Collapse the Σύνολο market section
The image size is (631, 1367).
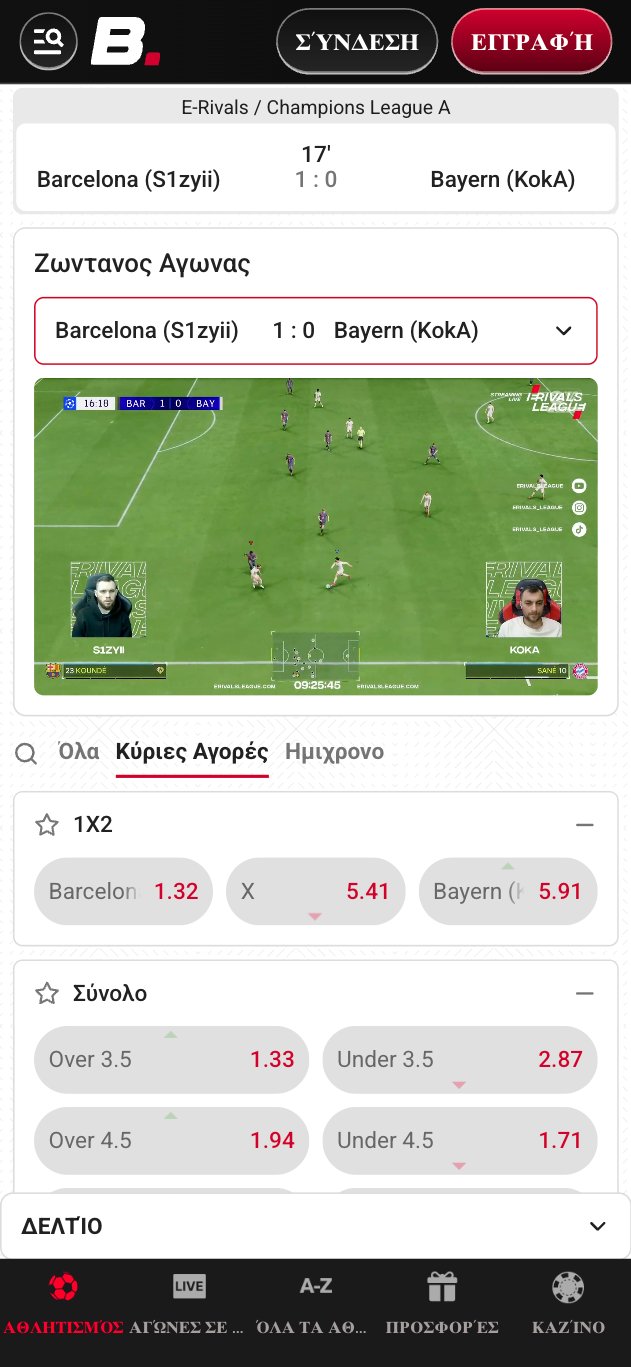585,993
